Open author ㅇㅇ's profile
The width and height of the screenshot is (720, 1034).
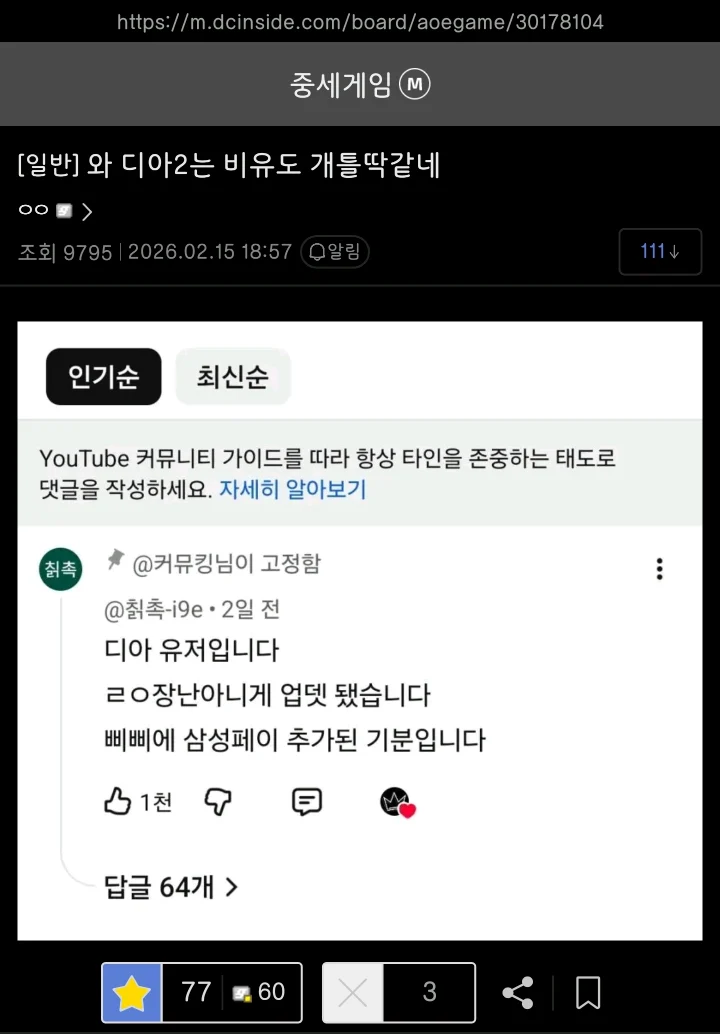pos(55,211)
